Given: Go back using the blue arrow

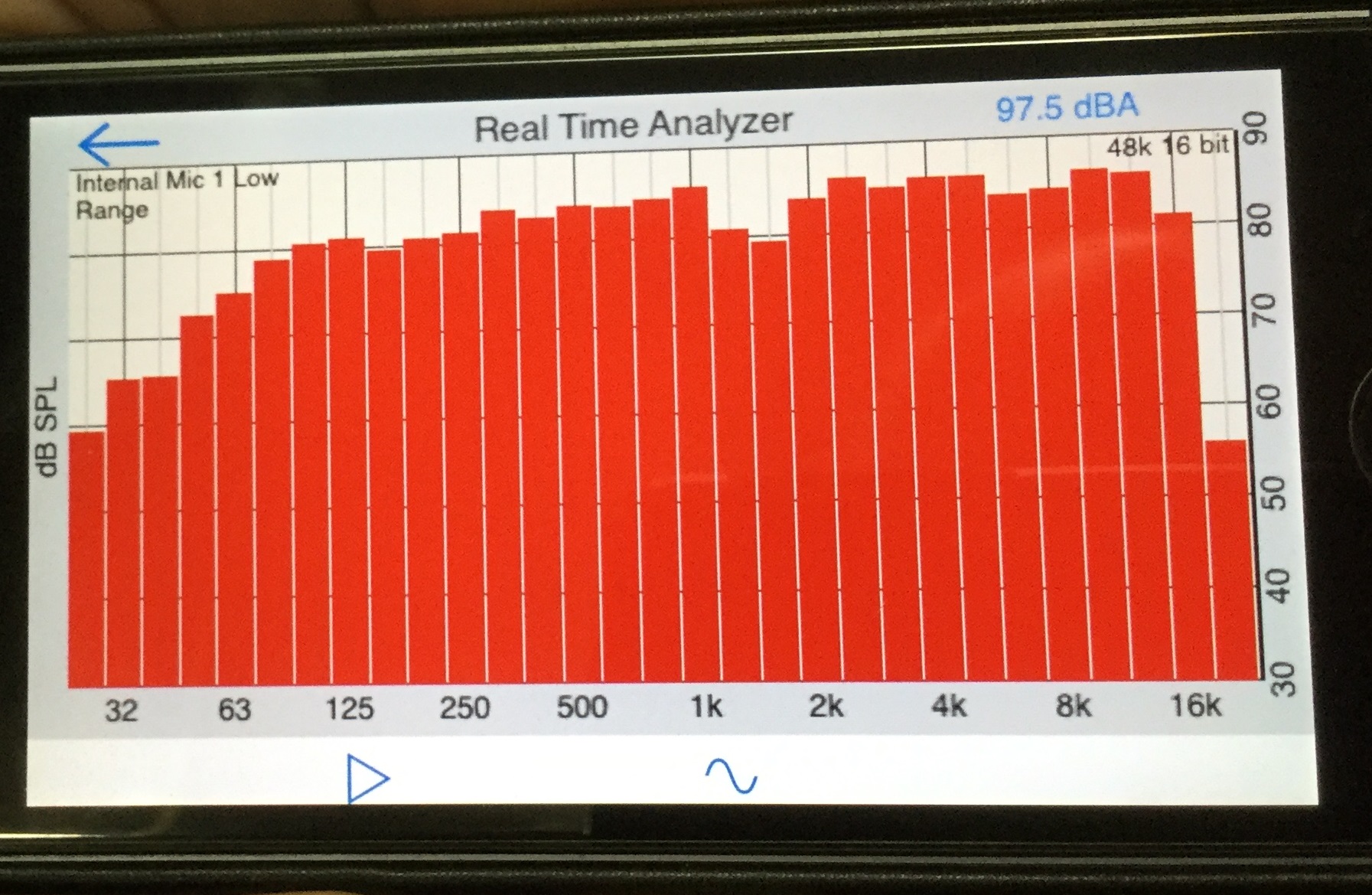Looking at the screenshot, I should pyautogui.click(x=118, y=143).
